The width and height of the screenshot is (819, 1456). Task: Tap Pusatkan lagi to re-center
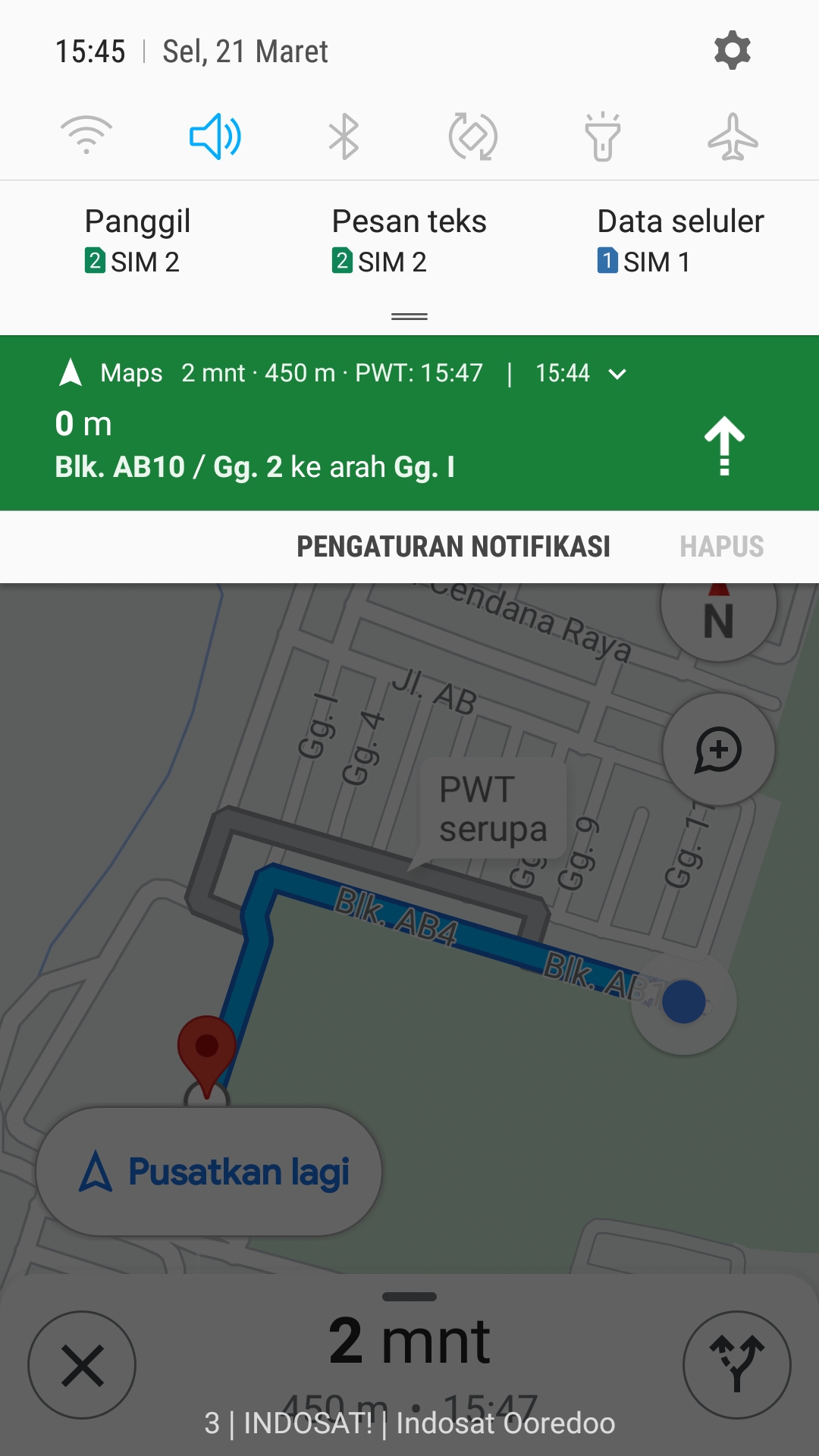tap(209, 1172)
